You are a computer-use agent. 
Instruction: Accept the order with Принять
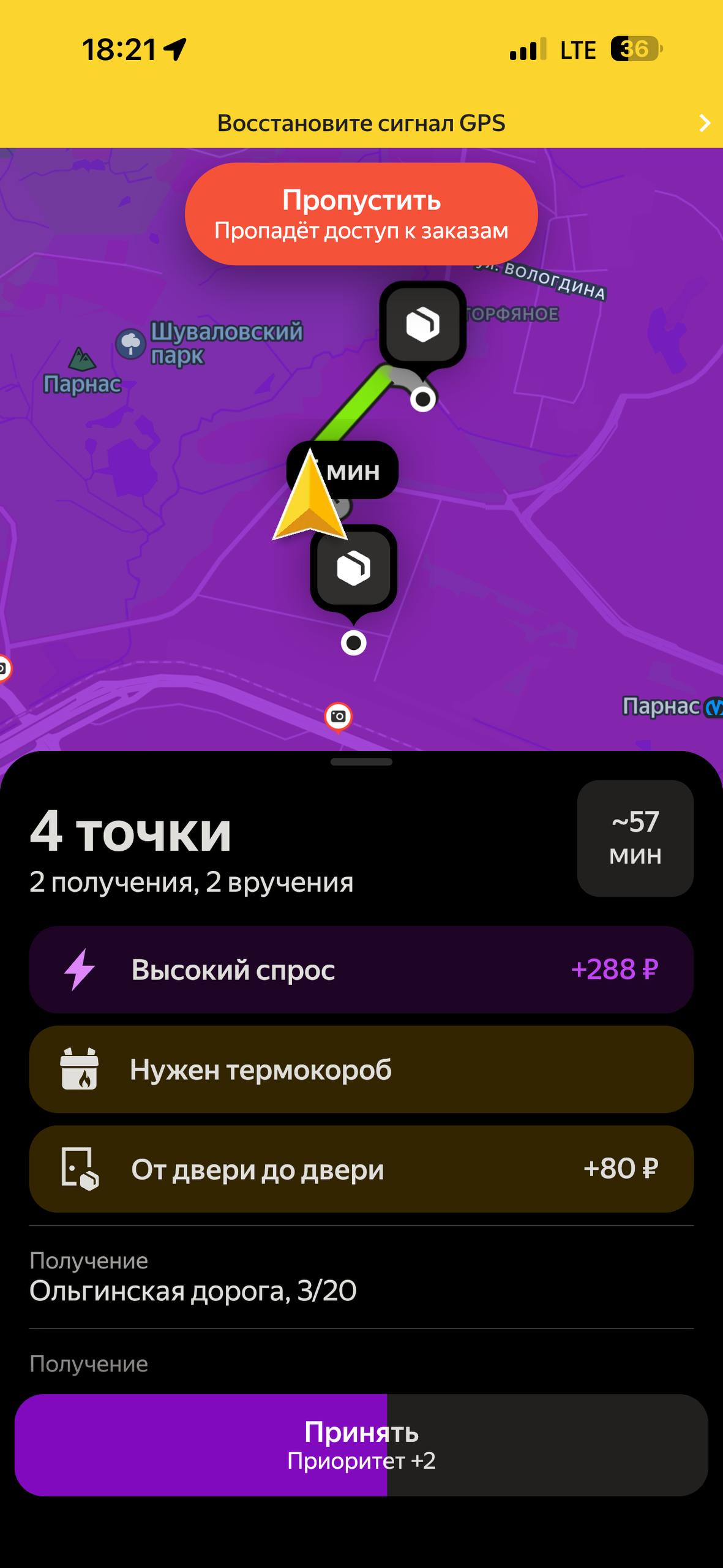tap(361, 1445)
